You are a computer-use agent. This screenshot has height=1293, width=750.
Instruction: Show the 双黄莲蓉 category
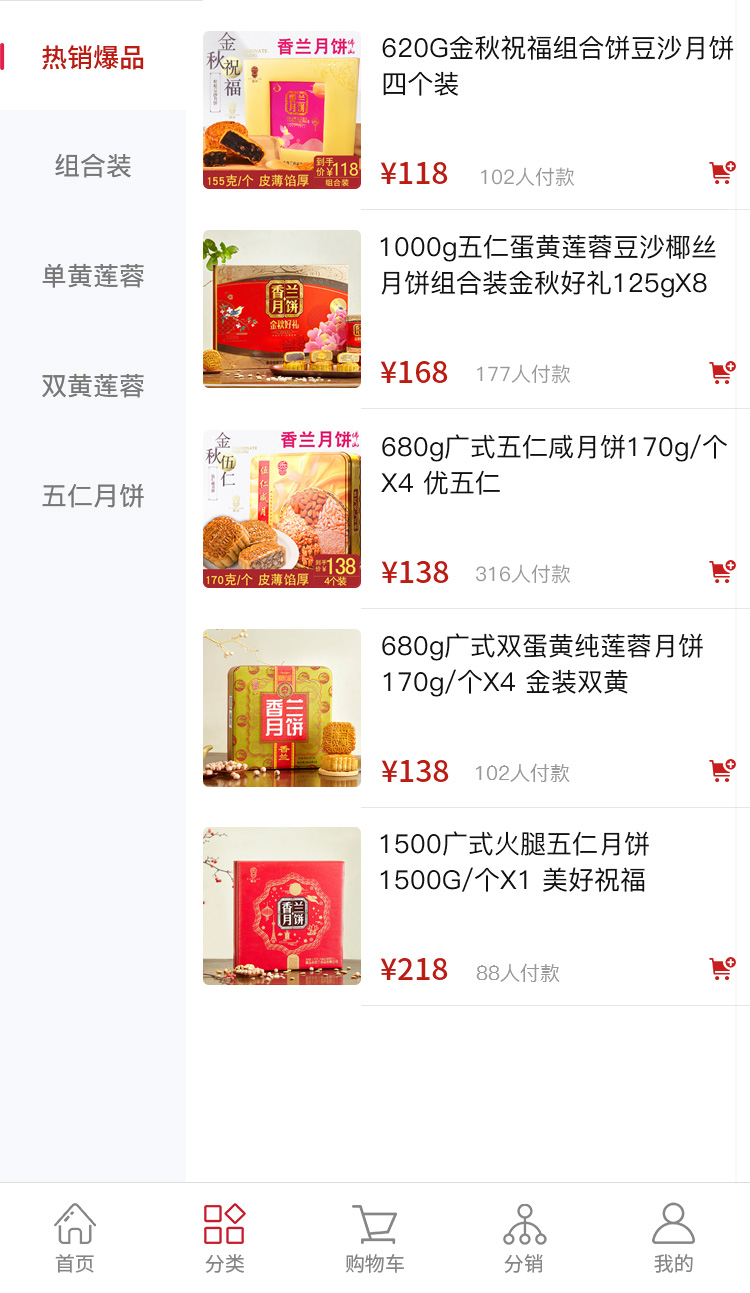coord(93,386)
